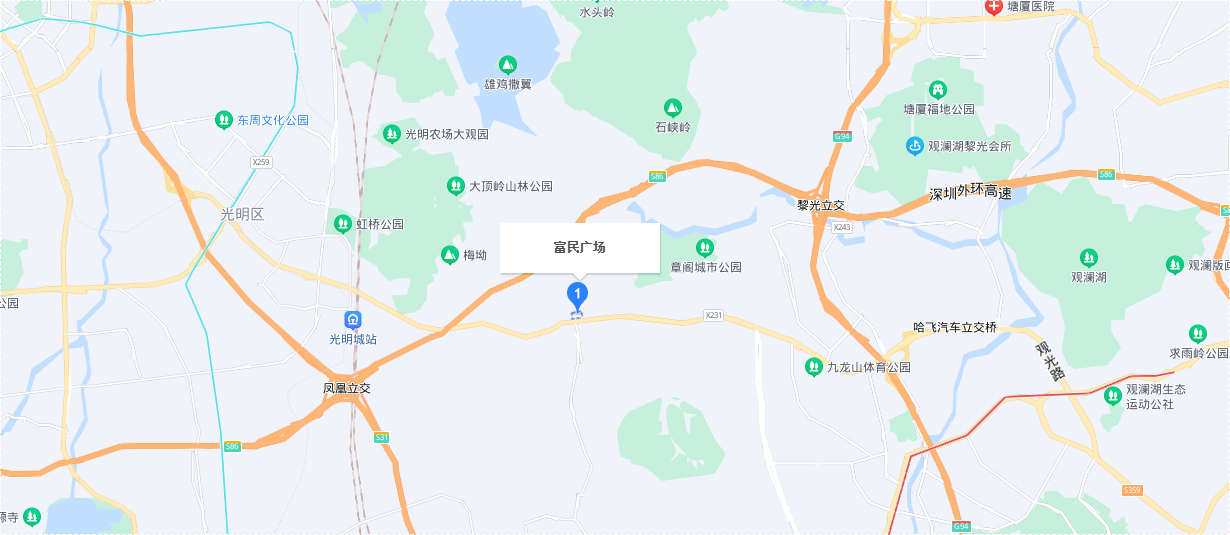
Task: Select the 九龙山体育公园 point of interest
Action: (x=814, y=367)
